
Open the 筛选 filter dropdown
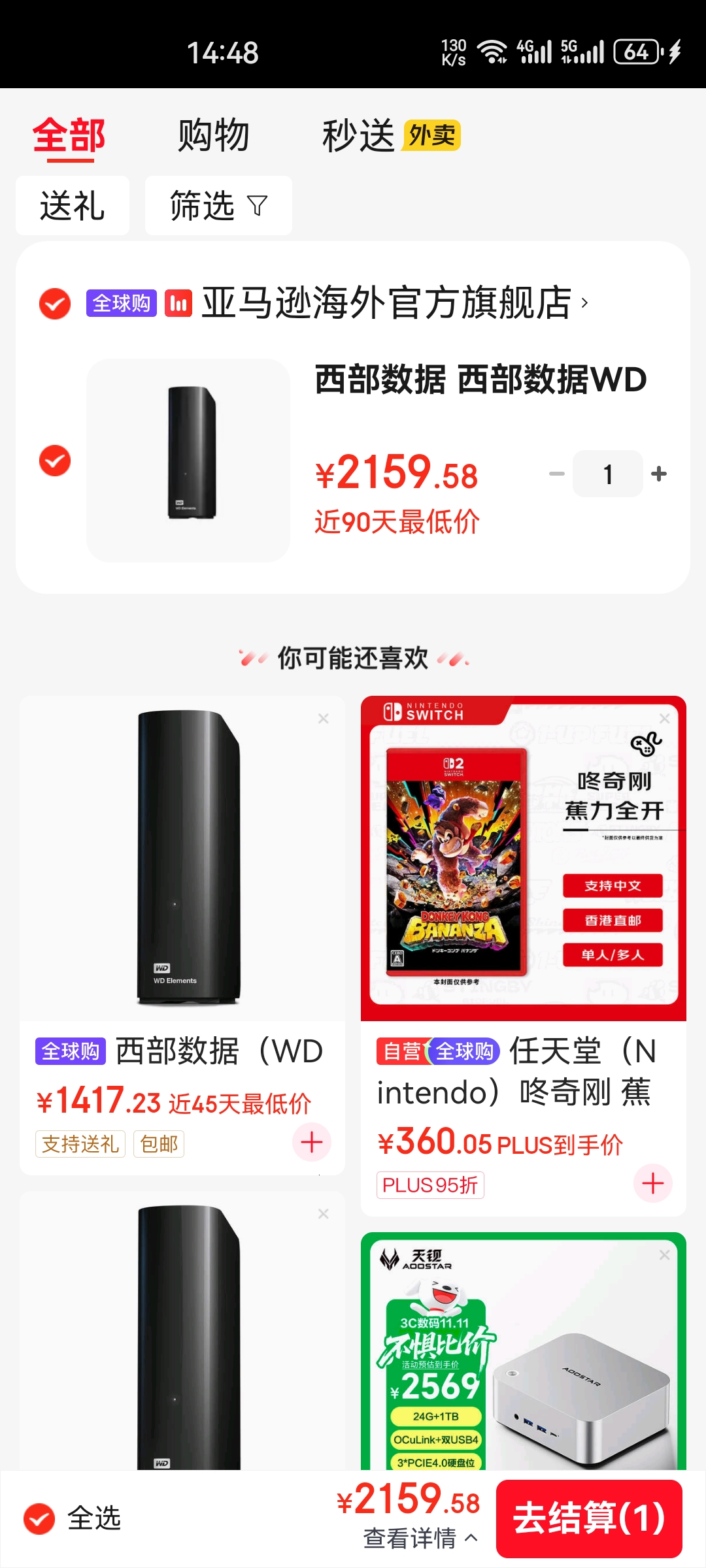point(218,205)
